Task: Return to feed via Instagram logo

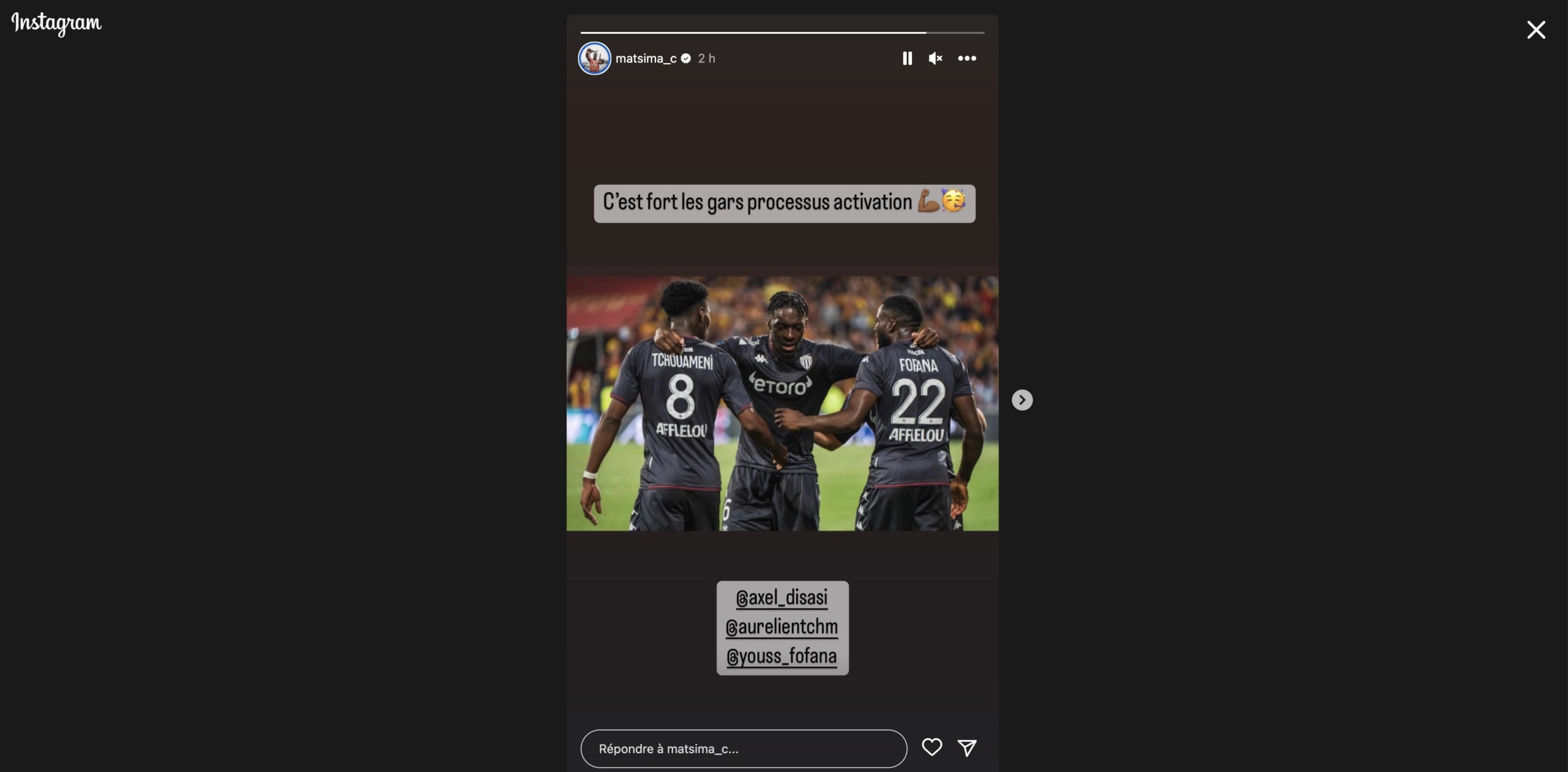Action: tap(56, 23)
